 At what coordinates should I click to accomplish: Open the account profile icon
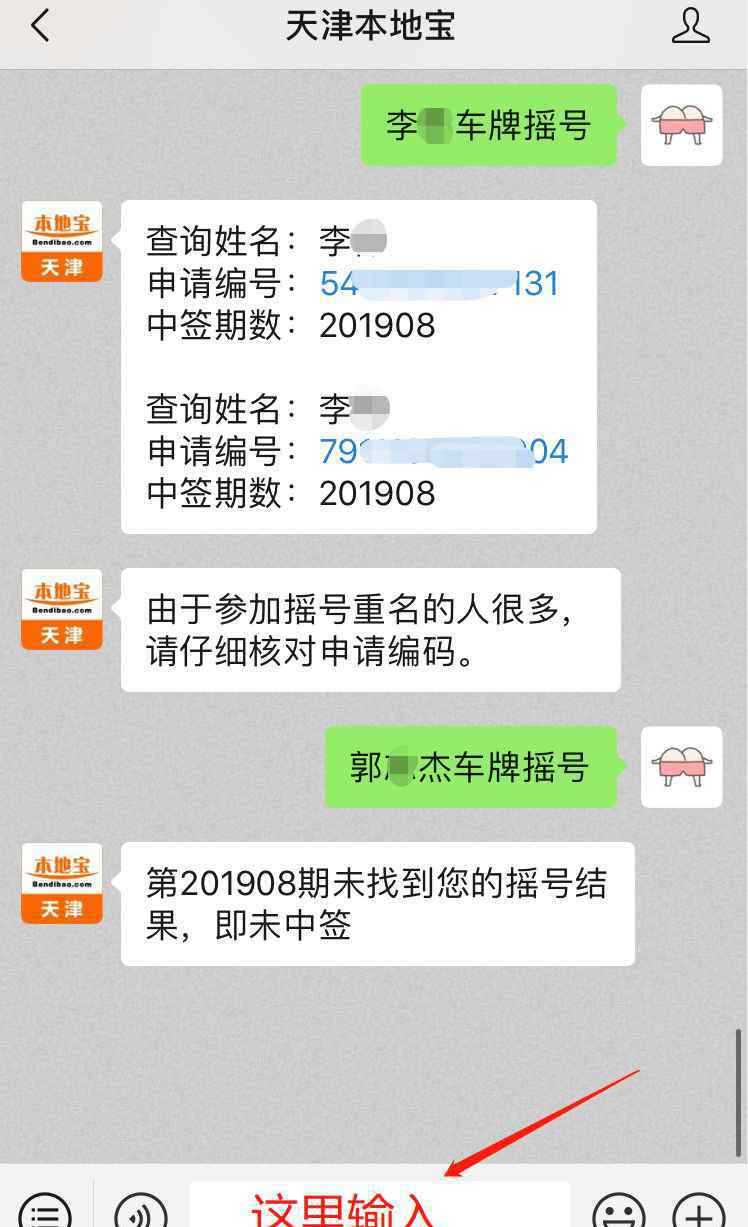pos(690,26)
